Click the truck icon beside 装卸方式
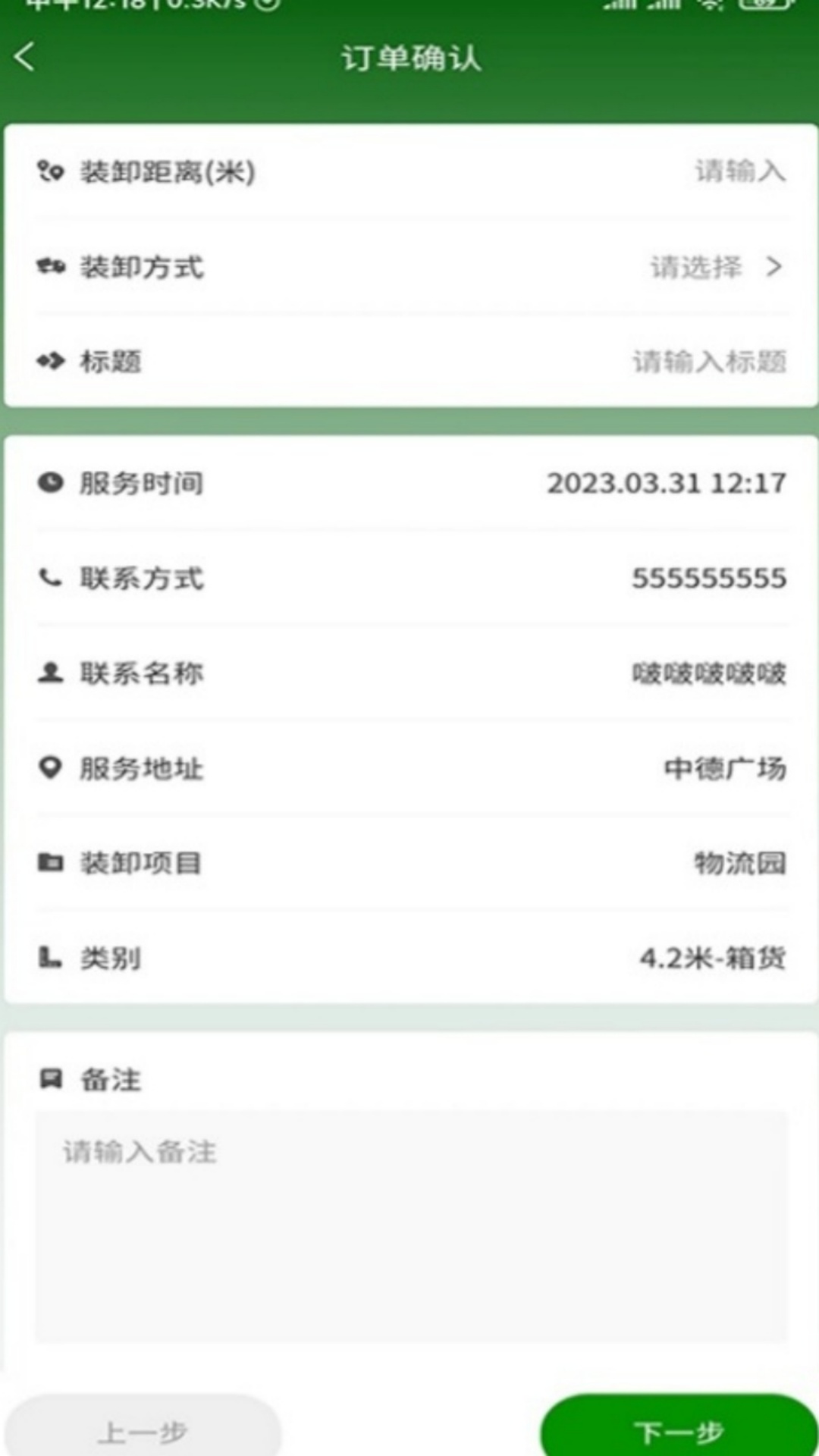This screenshot has height=1456, width=819. [50, 267]
